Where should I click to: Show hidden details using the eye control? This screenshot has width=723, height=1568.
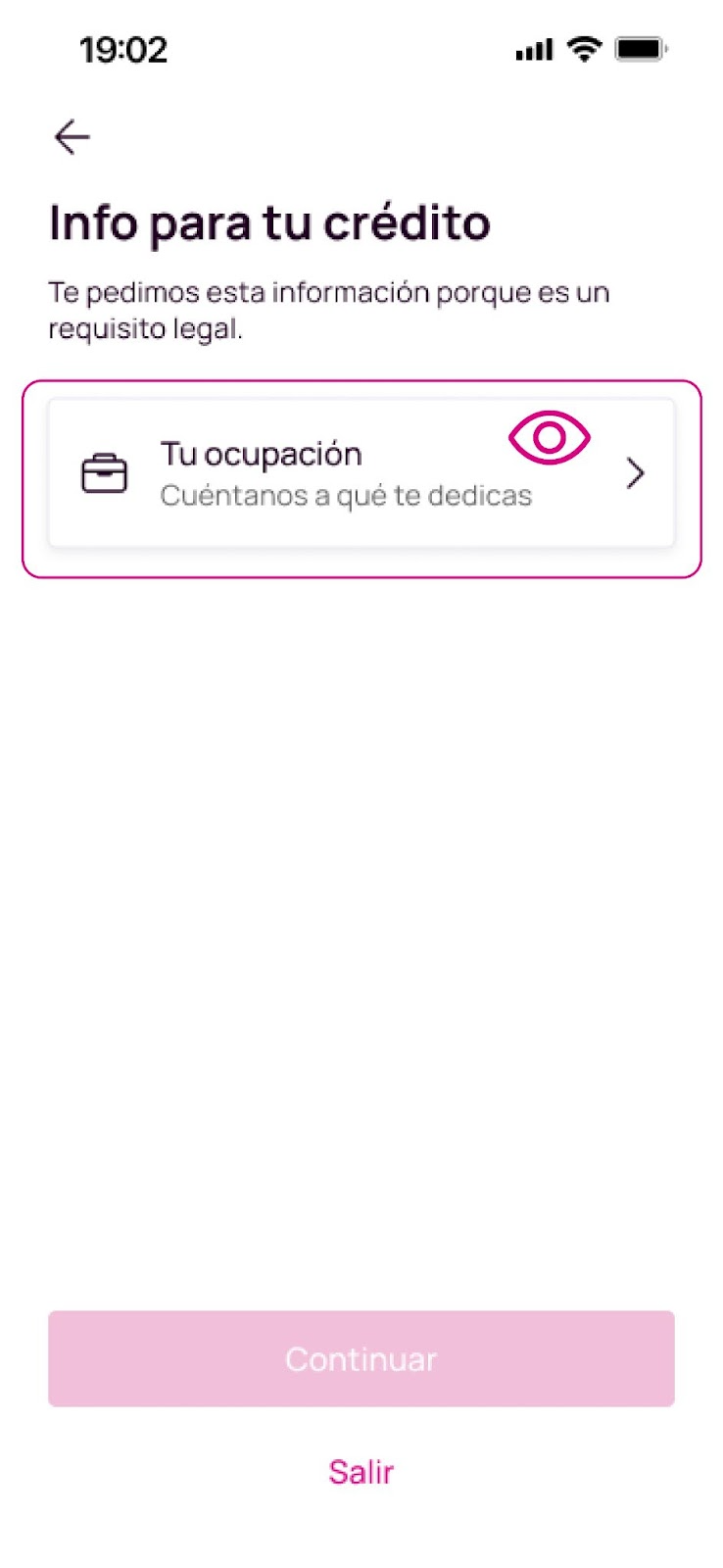(x=549, y=437)
